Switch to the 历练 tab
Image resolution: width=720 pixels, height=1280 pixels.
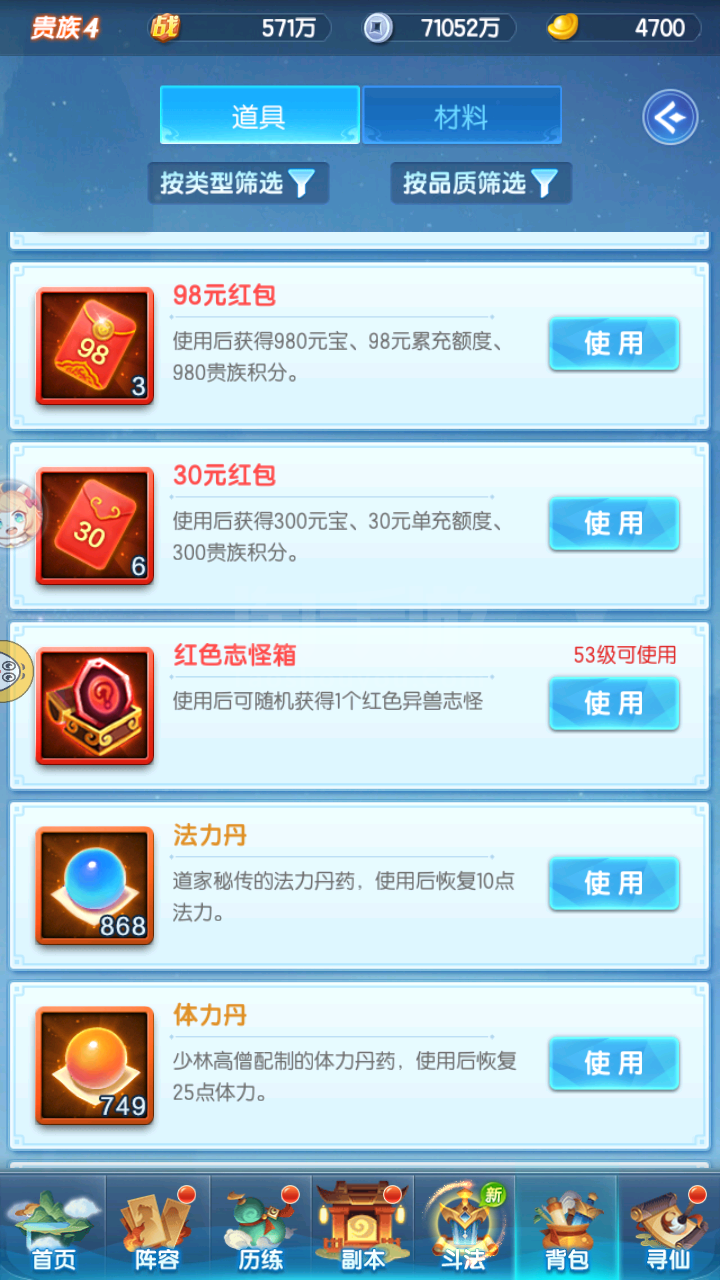pyautogui.click(x=260, y=1228)
